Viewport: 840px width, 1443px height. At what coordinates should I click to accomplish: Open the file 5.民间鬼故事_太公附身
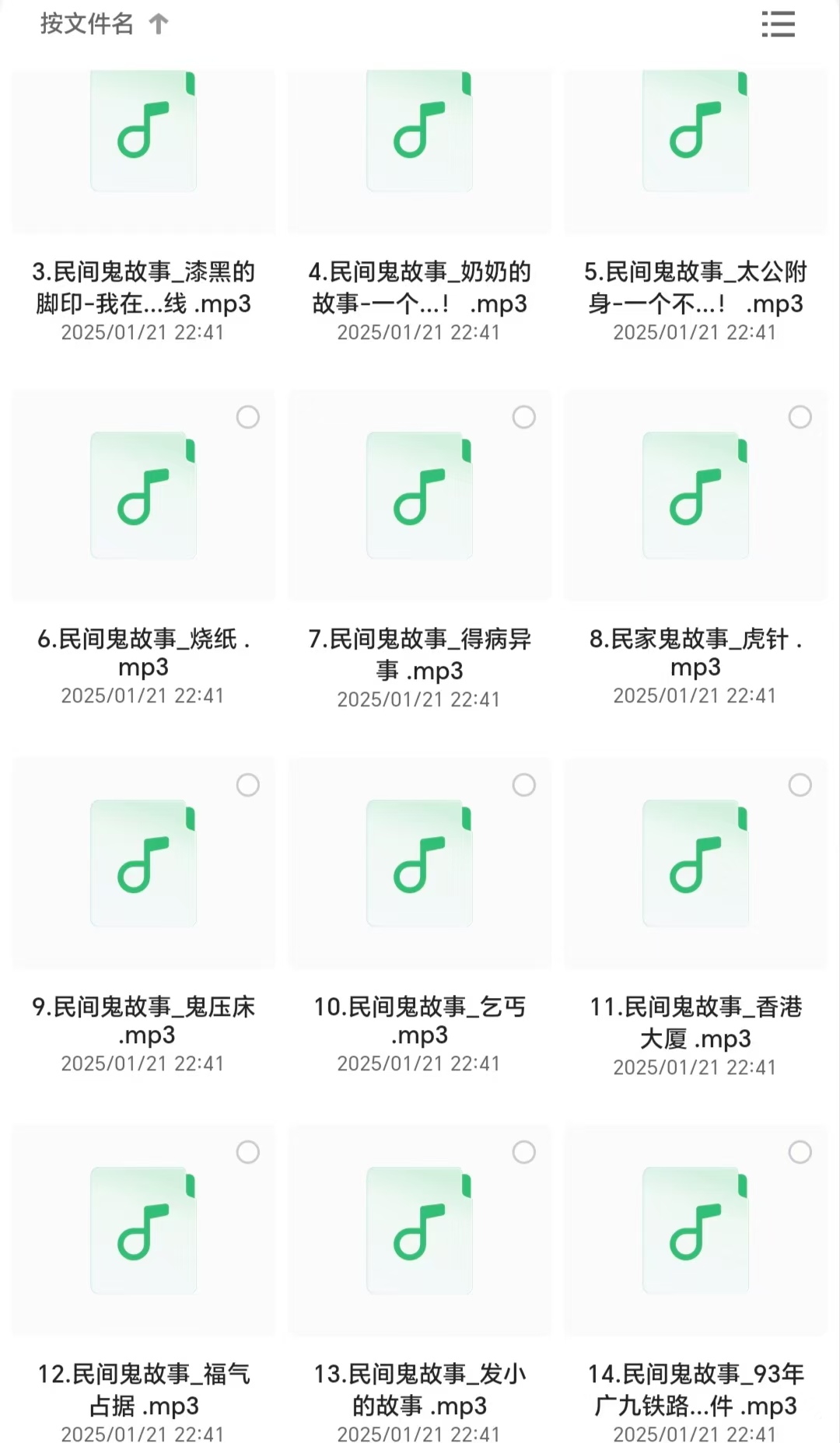click(x=695, y=131)
